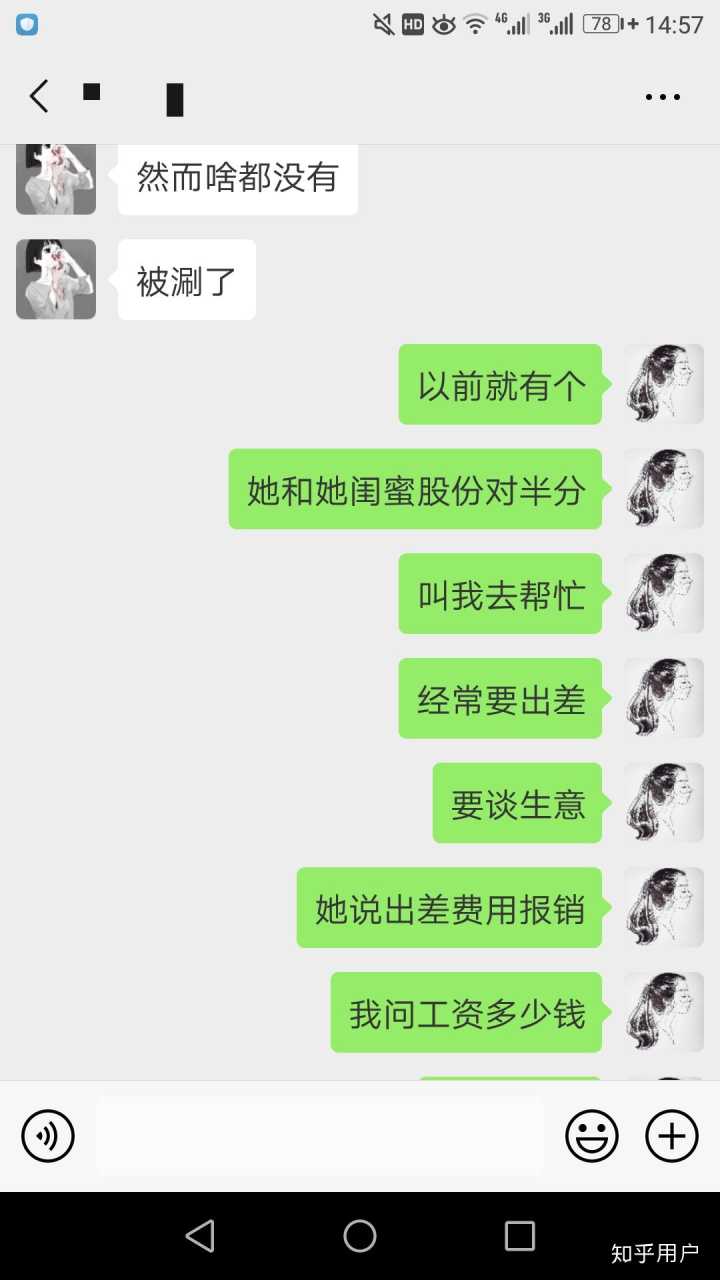The width and height of the screenshot is (720, 1280).
Task: Open the plus attachments menu
Action: (x=672, y=1136)
